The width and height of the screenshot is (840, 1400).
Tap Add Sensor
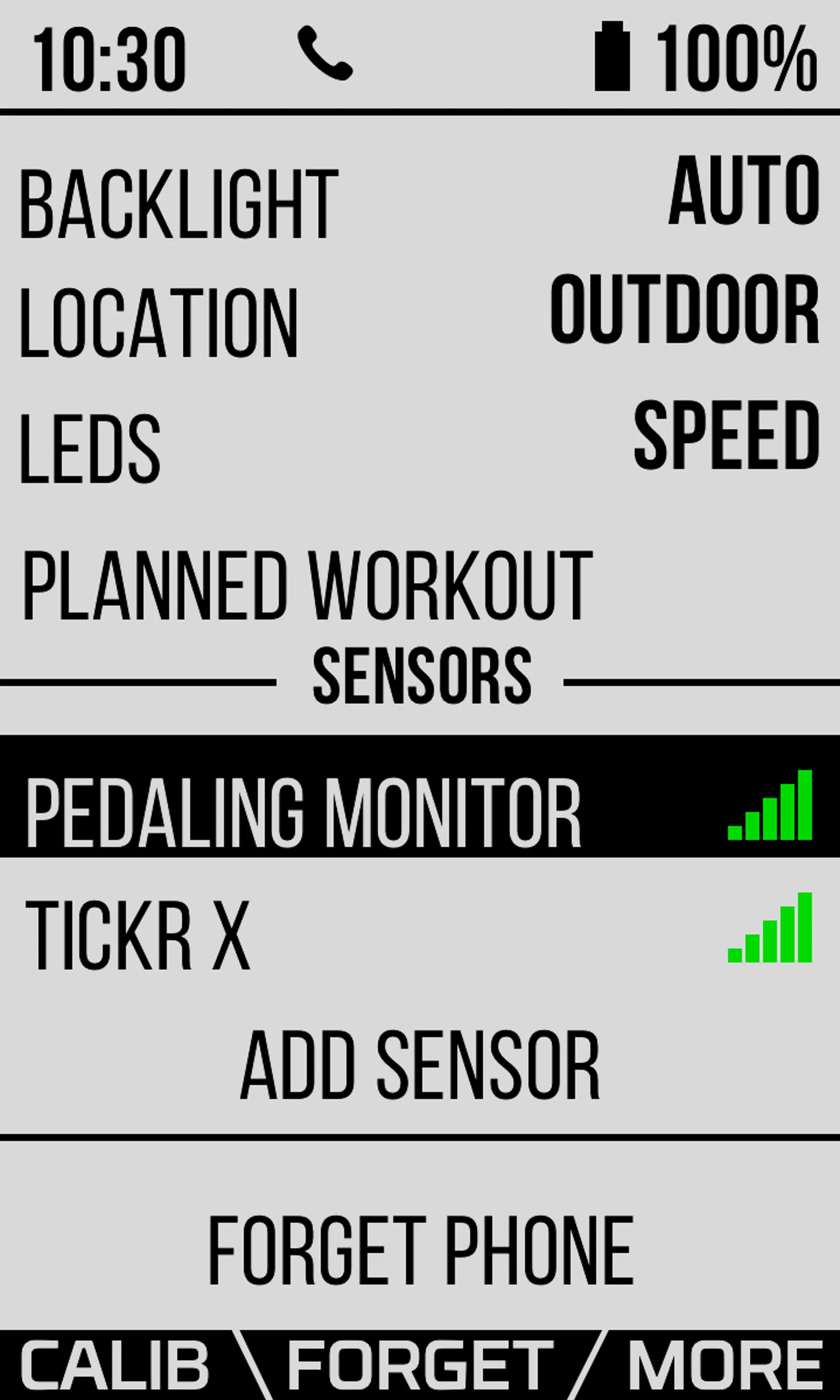[x=420, y=1066]
